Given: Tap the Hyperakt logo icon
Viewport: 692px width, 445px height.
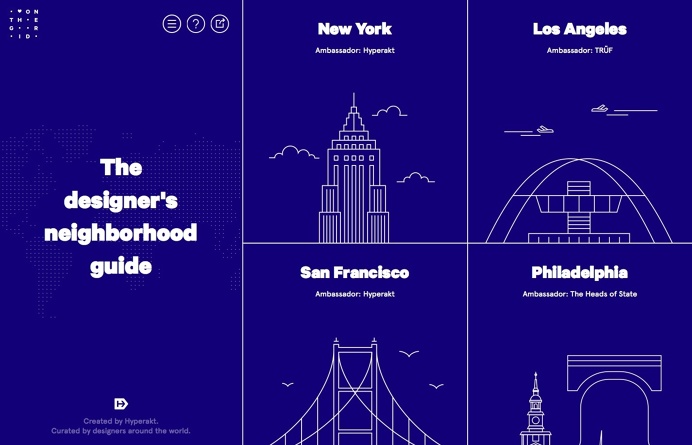Looking at the screenshot, I should coord(121,404).
